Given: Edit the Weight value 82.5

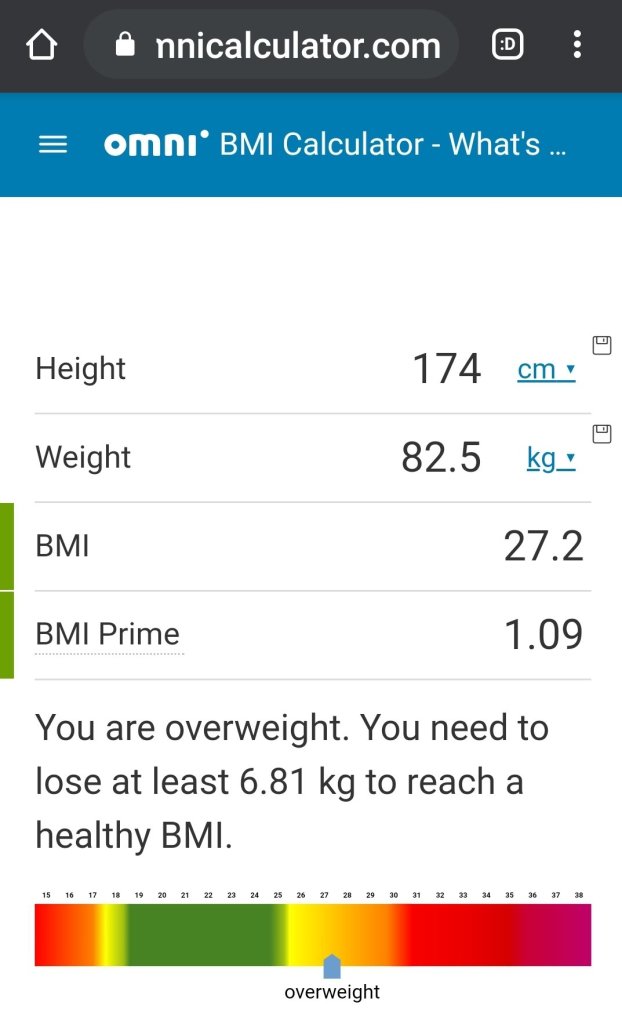Looking at the screenshot, I should coord(441,458).
